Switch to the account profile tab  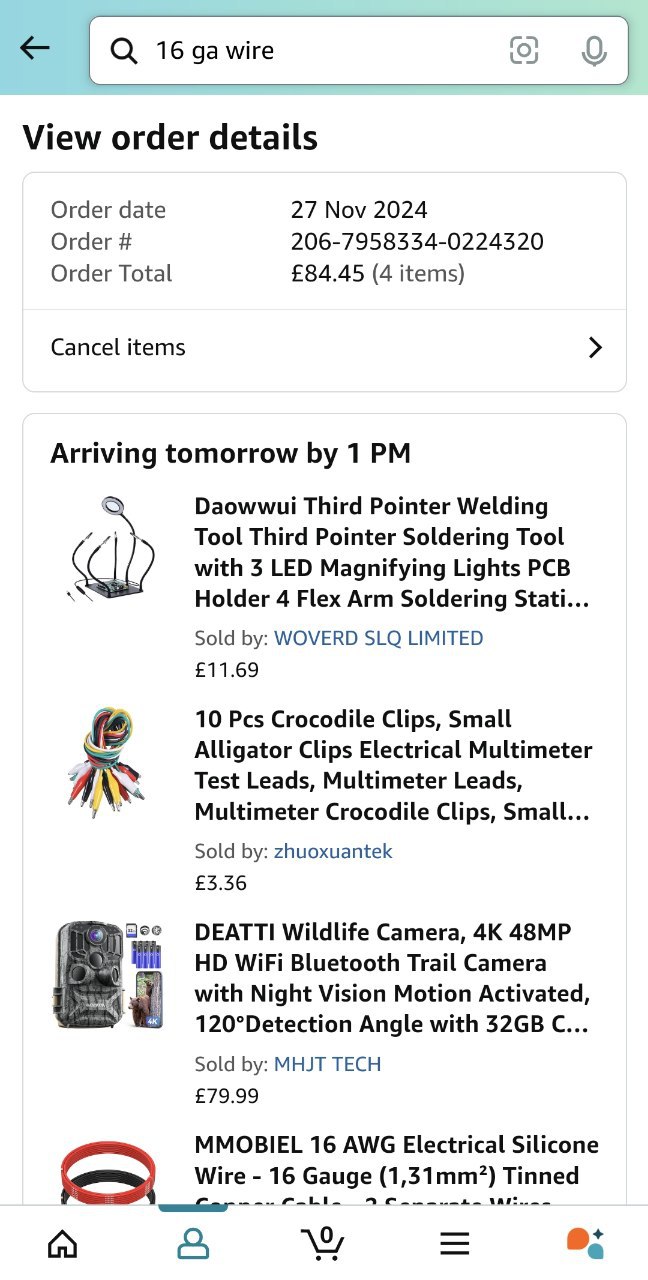[x=193, y=1243]
